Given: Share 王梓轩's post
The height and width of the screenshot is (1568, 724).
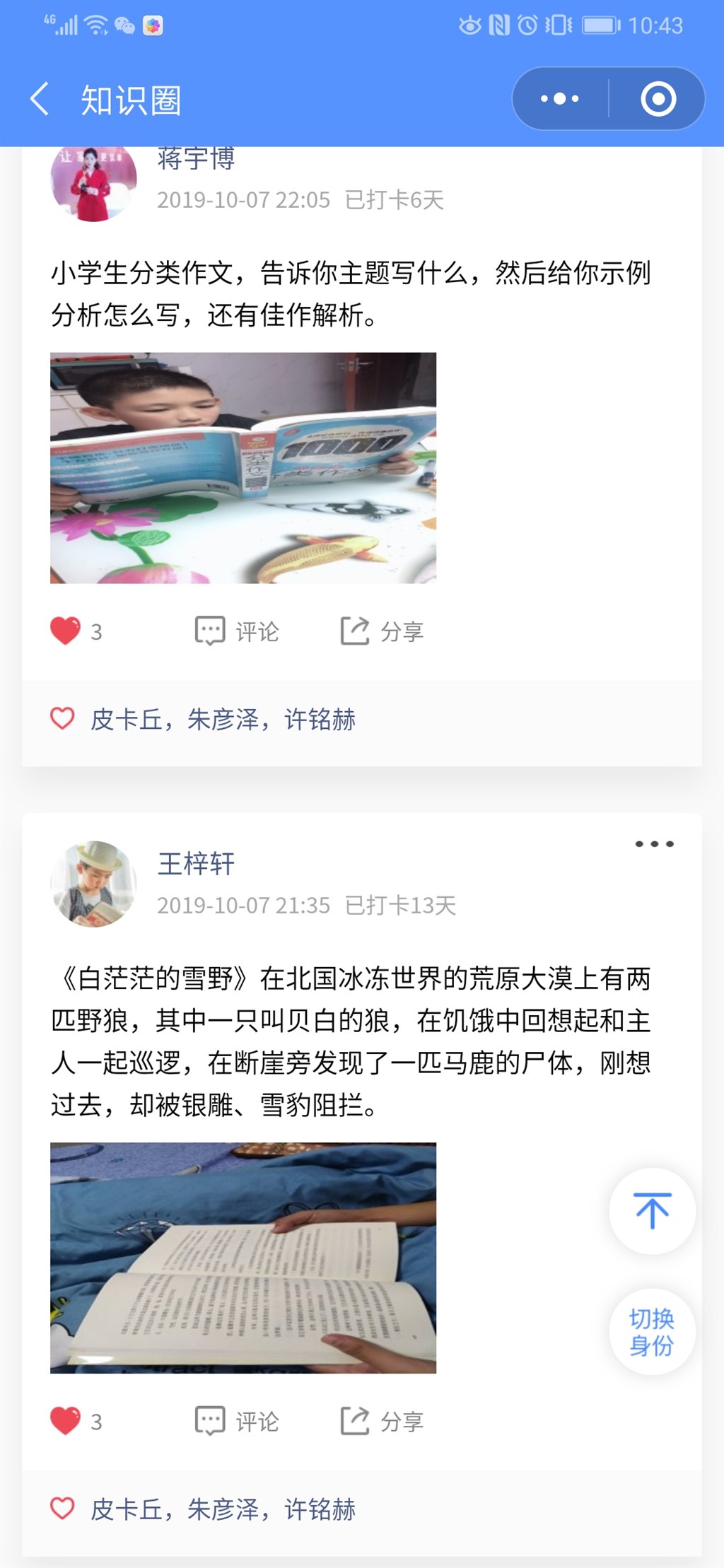Looking at the screenshot, I should click(x=382, y=1421).
